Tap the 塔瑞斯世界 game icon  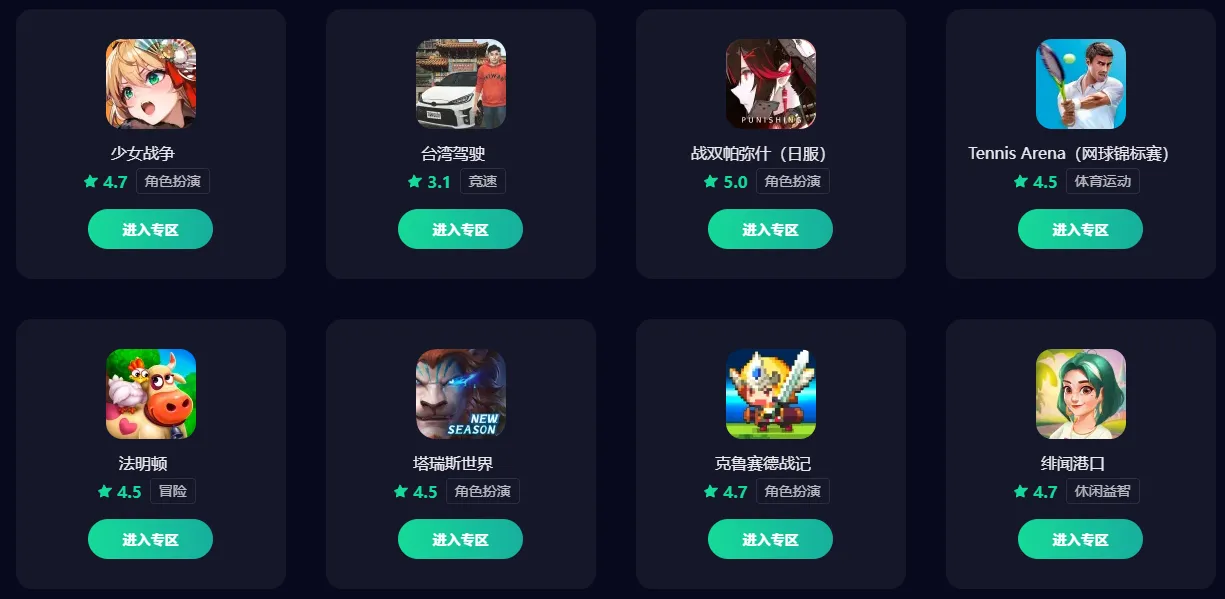pos(461,394)
